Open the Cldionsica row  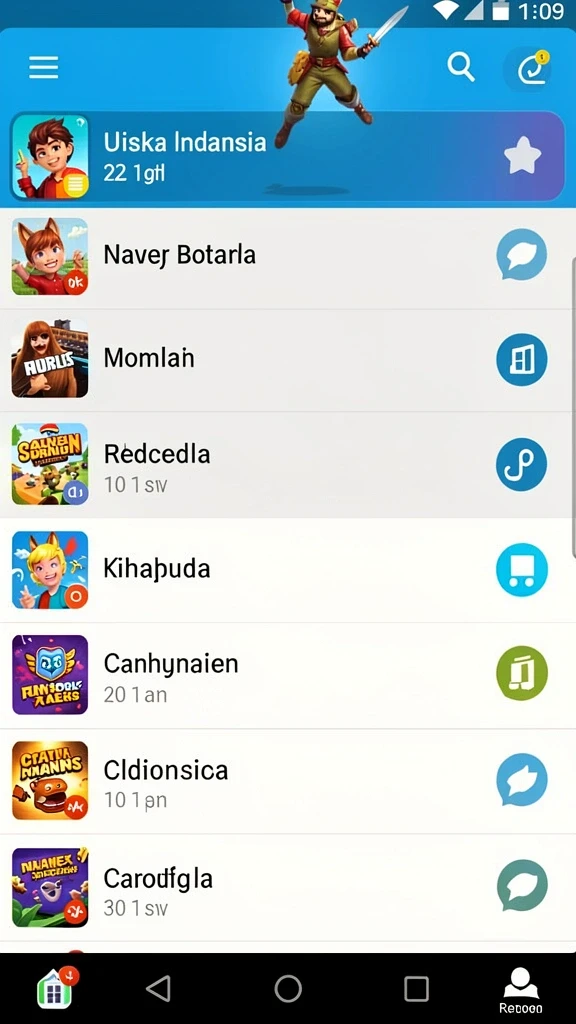tap(288, 781)
